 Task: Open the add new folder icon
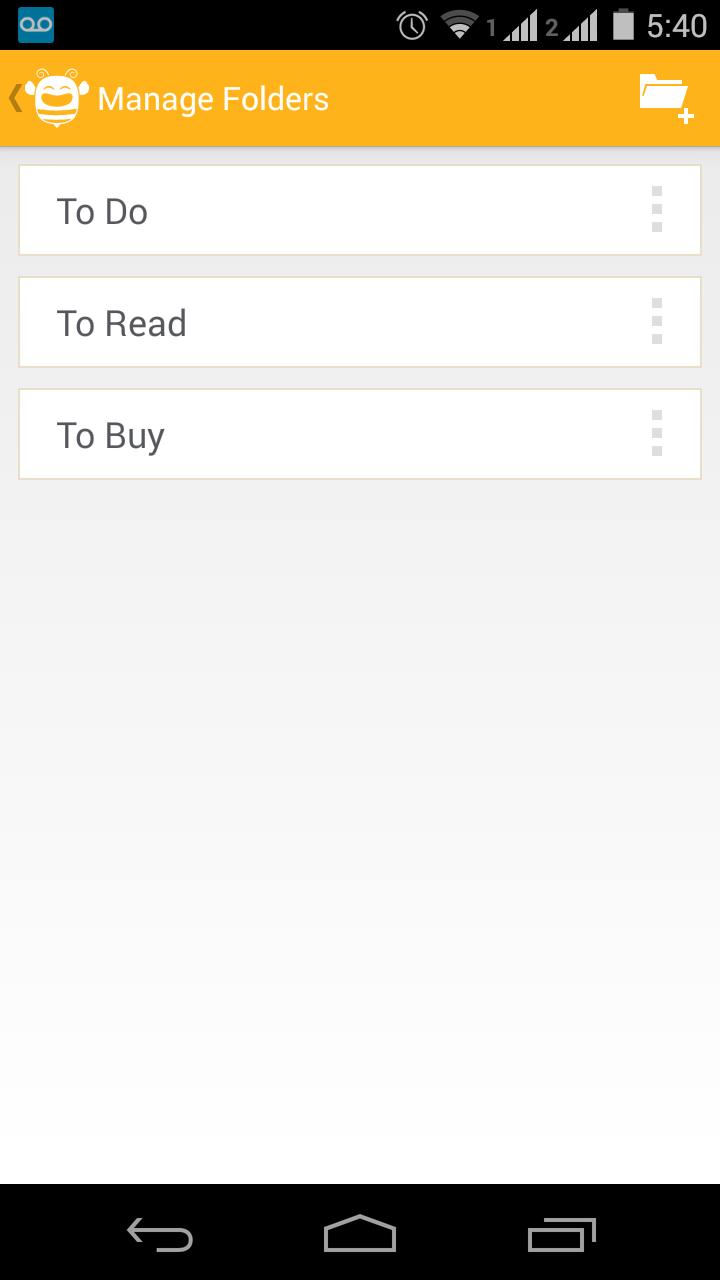tap(661, 97)
